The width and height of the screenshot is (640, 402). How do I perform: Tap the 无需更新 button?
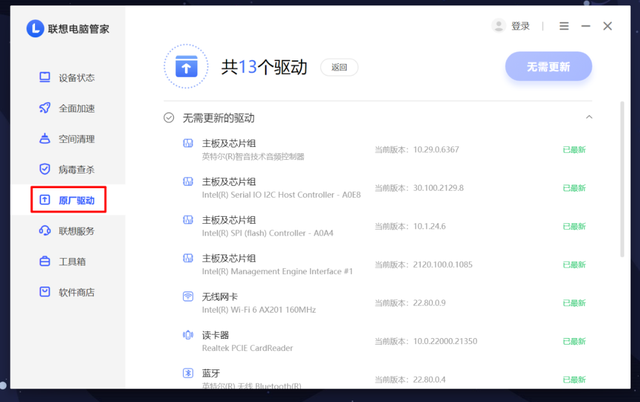pos(548,67)
